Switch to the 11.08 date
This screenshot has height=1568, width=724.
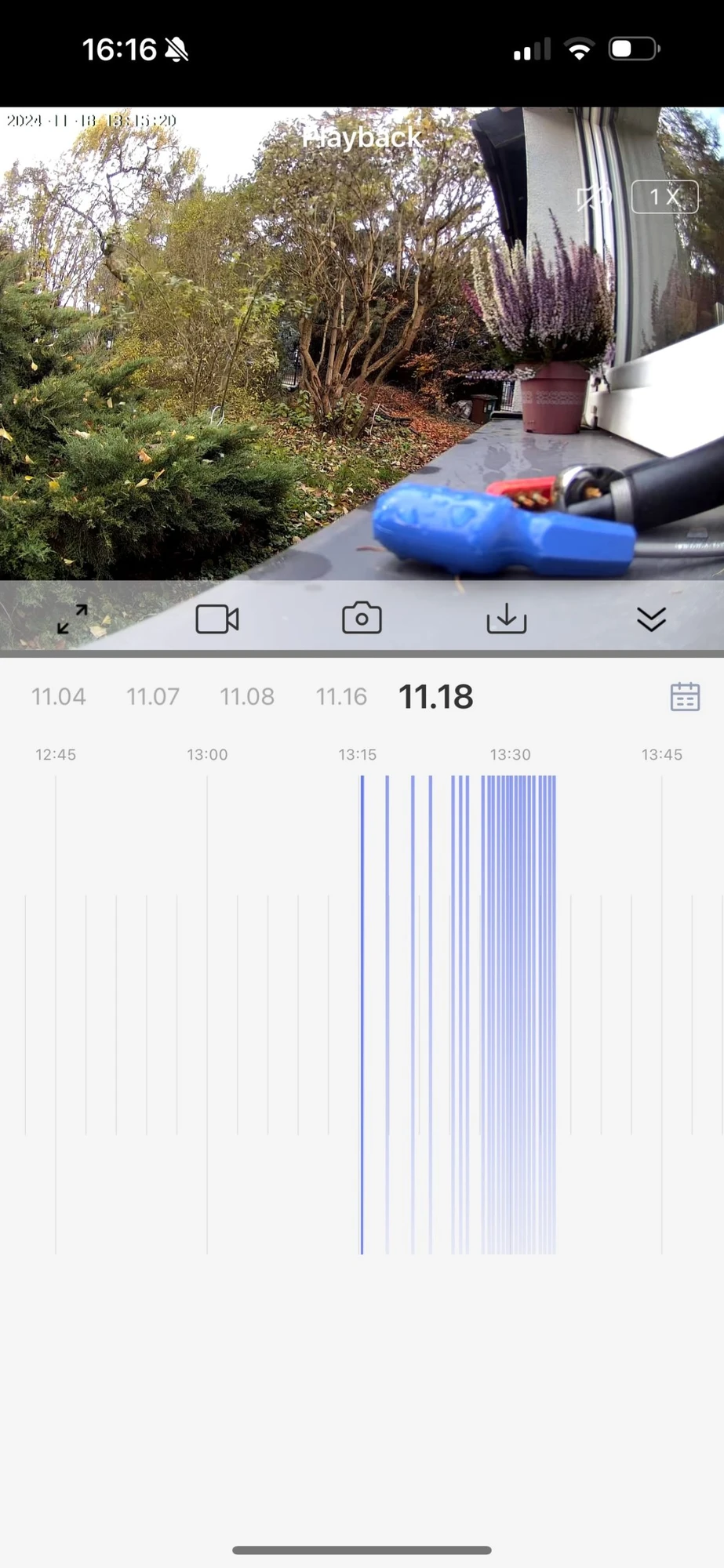click(247, 696)
